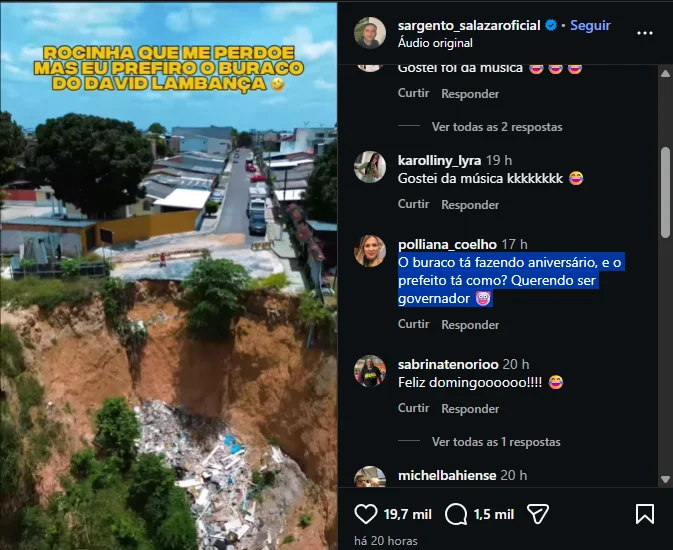Open sargento_salazaroficial's profile picture
673x550 pixels.
[370, 33]
